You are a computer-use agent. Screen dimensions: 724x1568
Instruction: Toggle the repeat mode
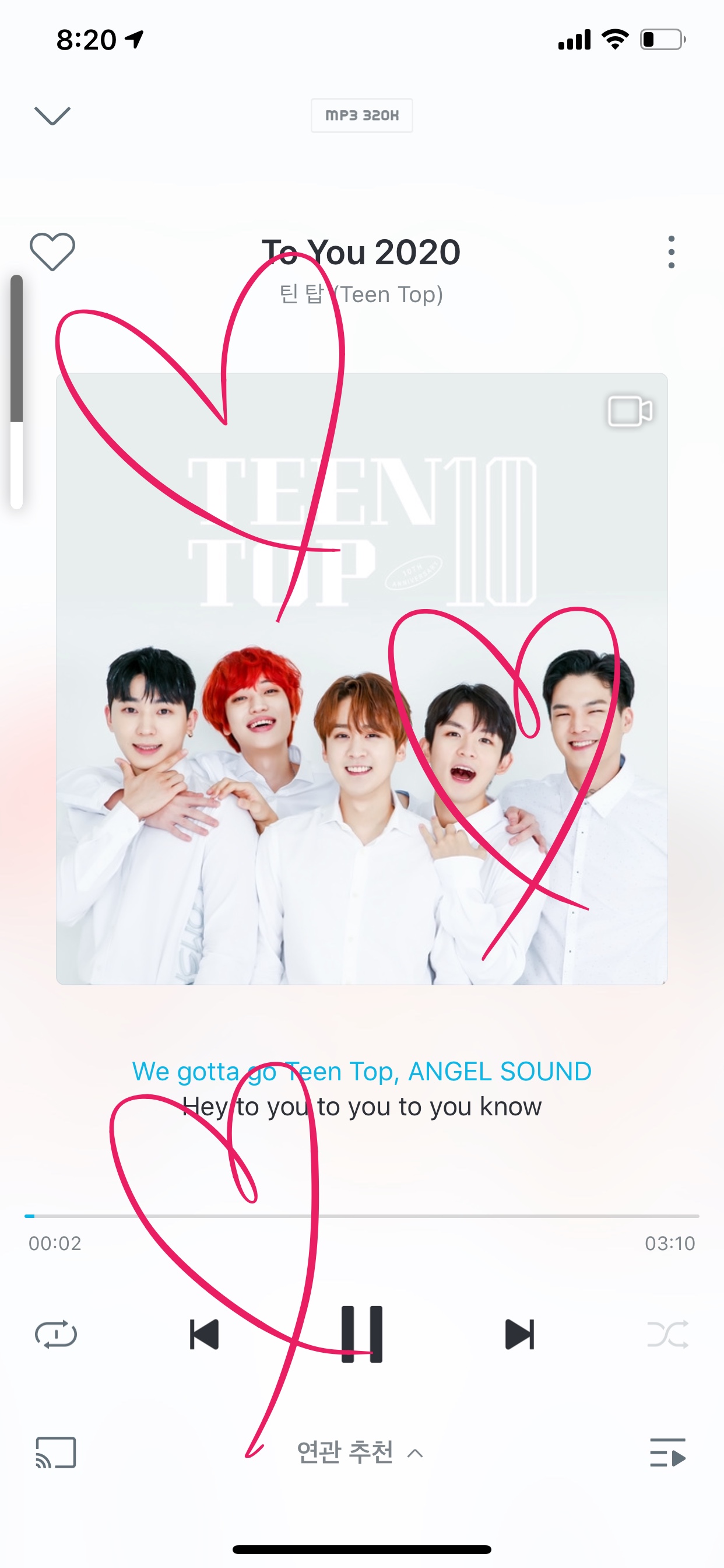(x=56, y=1334)
